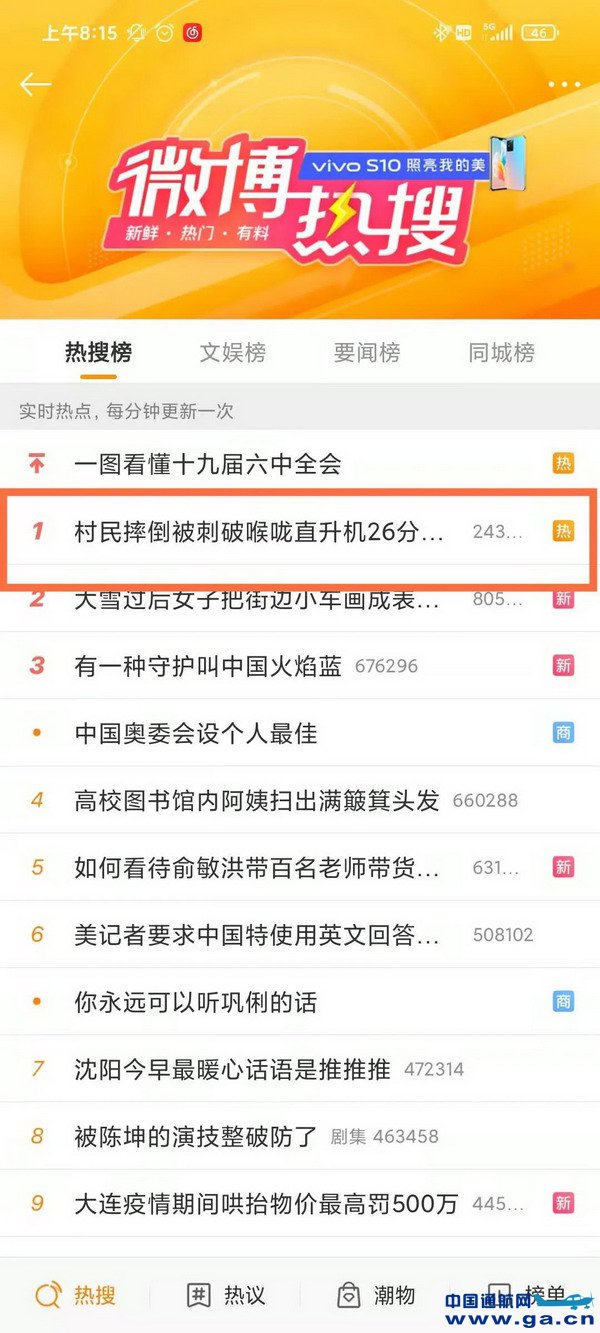This screenshot has width=600, height=1333.
Task: Open topic 高校图书馆内阿姨扫出满簸箕头发
Action: (257, 800)
